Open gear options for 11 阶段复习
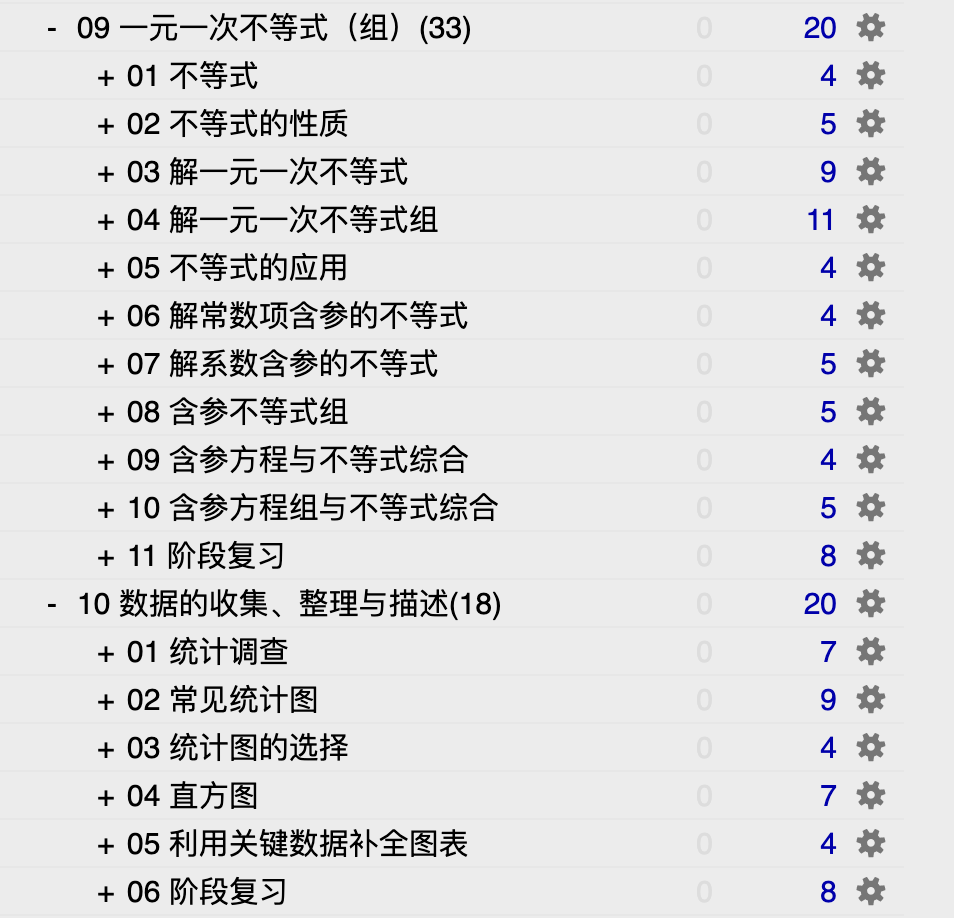The image size is (954, 918). [x=871, y=556]
